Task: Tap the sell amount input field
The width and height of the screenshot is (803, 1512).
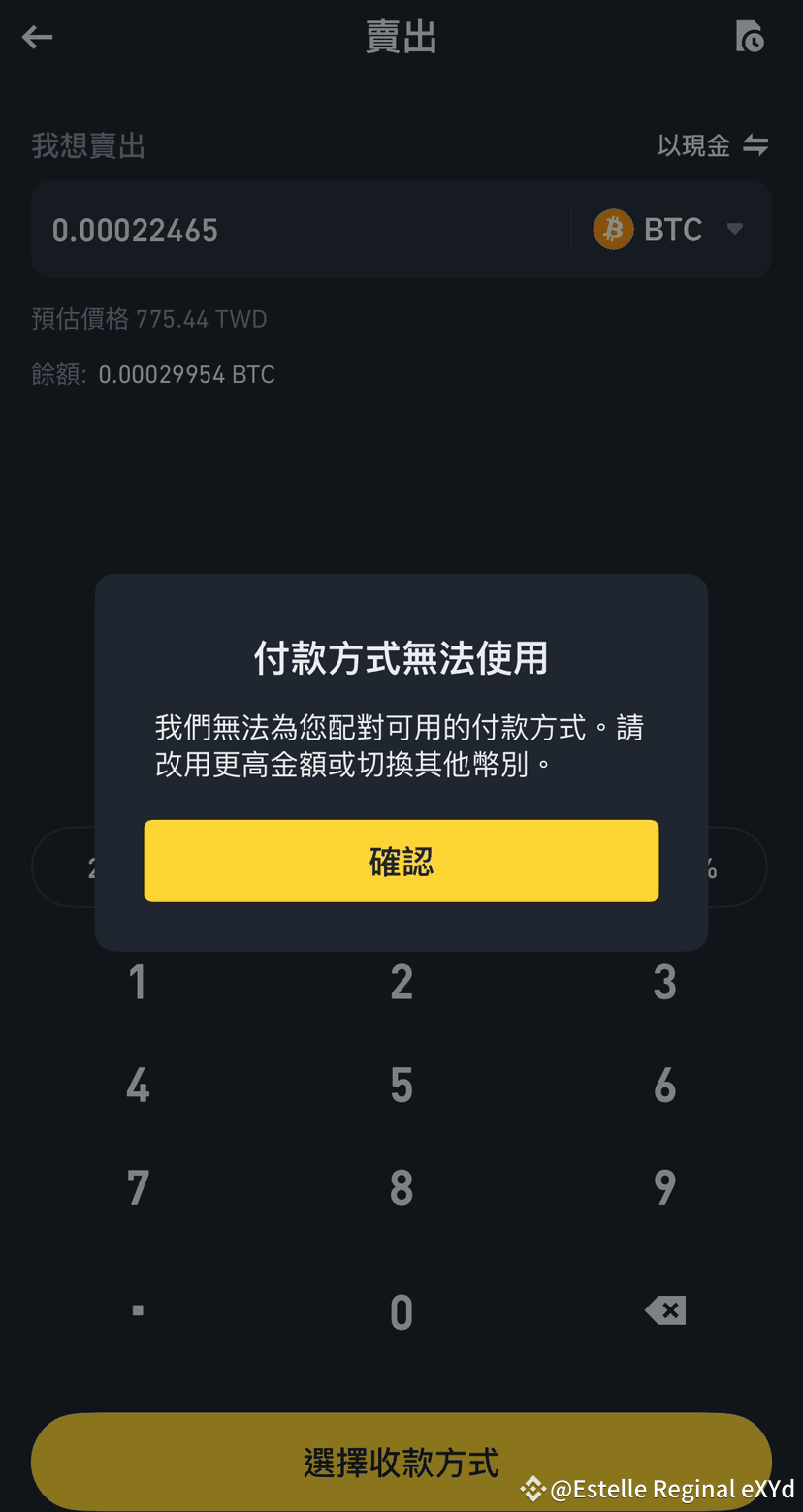Action: click(291, 229)
